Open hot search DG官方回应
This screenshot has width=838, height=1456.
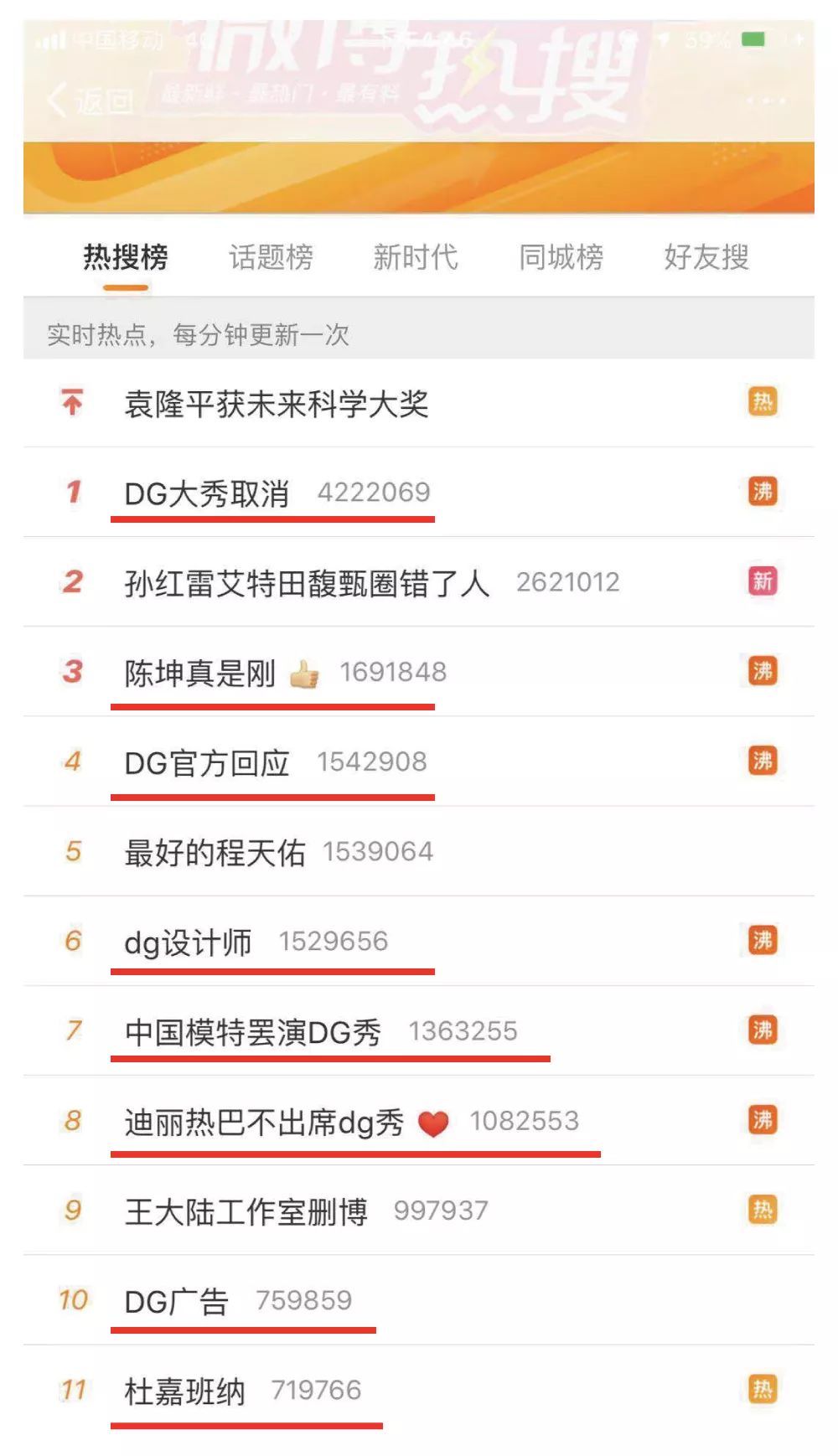pos(419,762)
